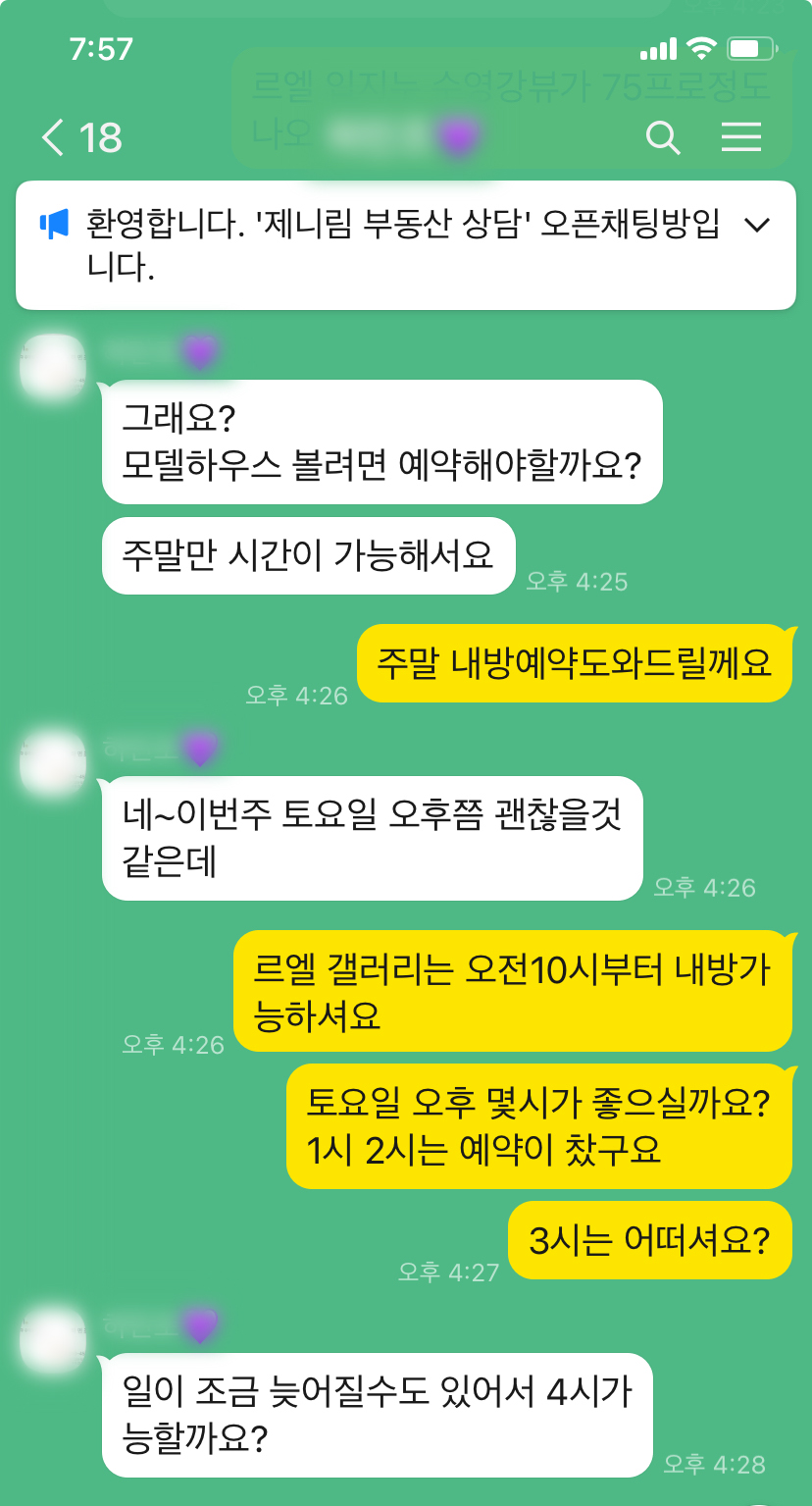Open the chat room hamburger menu
The width and height of the screenshot is (812, 1506).
point(741,137)
